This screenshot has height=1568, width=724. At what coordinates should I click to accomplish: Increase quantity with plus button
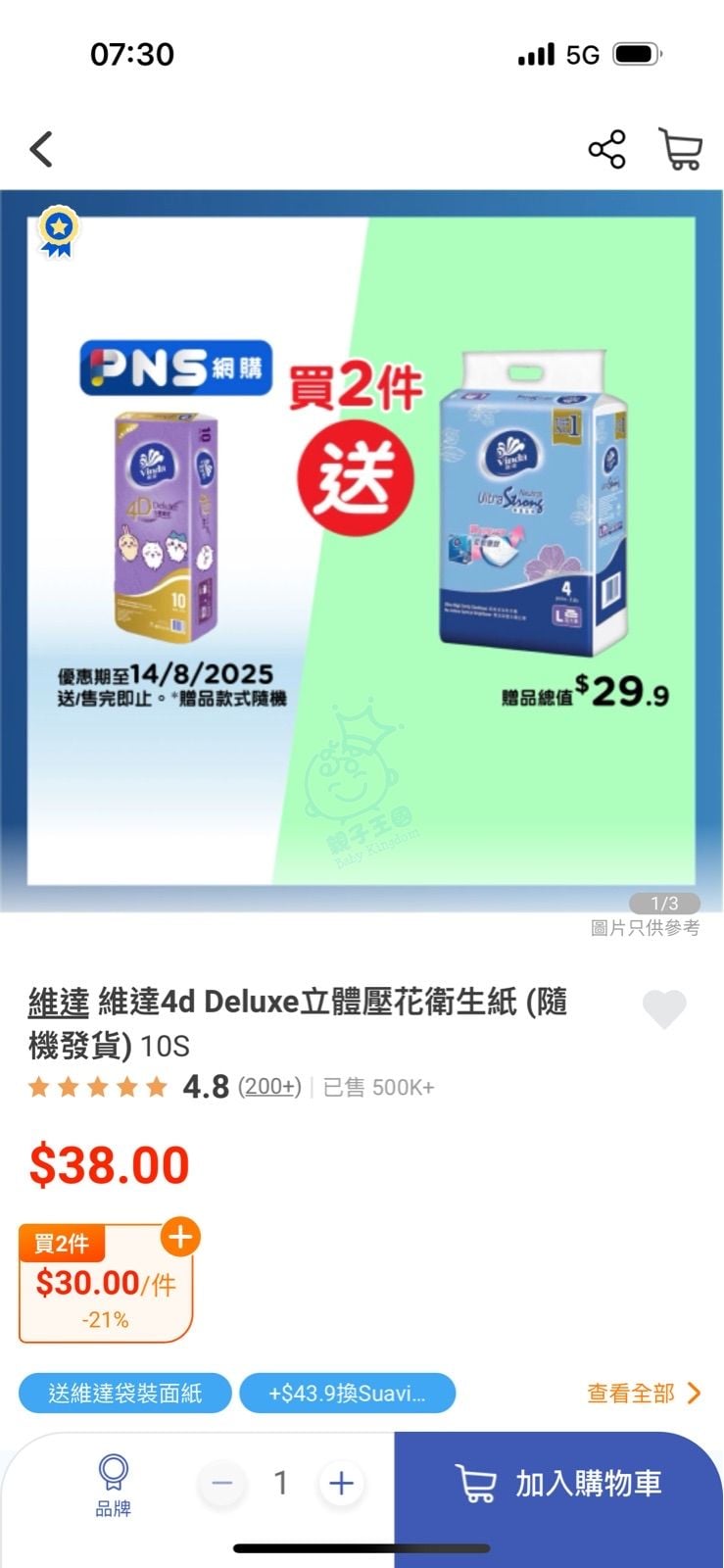[x=341, y=1484]
